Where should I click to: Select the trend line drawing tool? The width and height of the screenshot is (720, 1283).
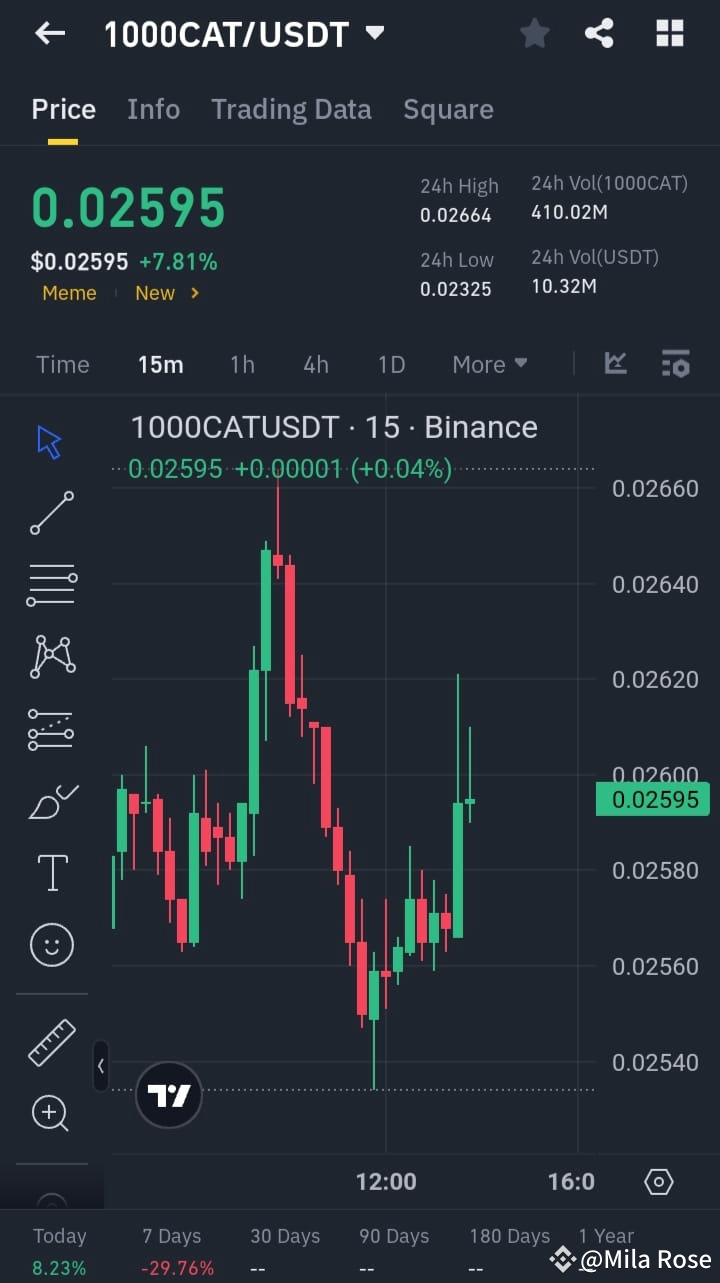pyautogui.click(x=50, y=513)
